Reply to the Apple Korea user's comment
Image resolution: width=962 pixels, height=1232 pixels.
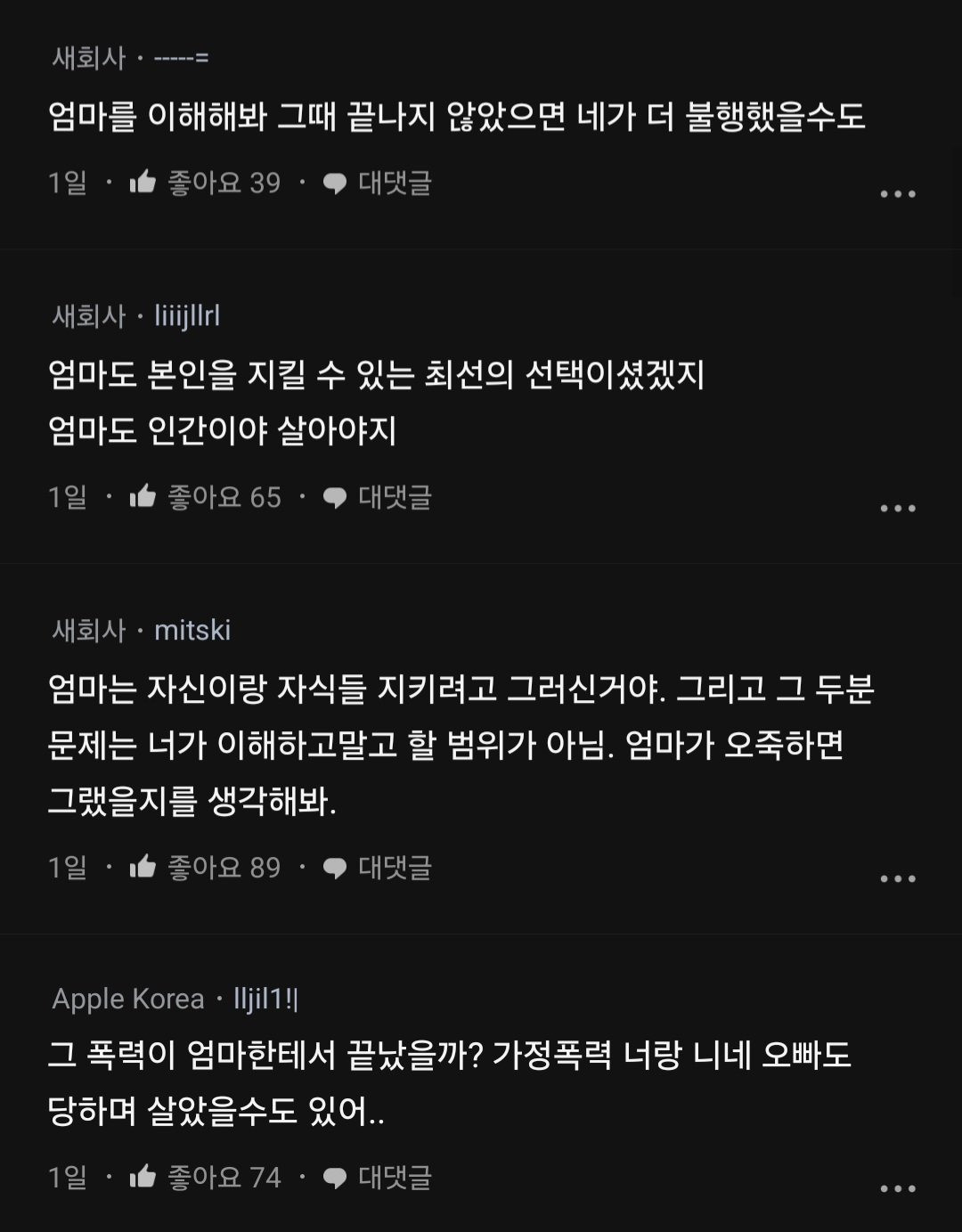tap(378, 1178)
